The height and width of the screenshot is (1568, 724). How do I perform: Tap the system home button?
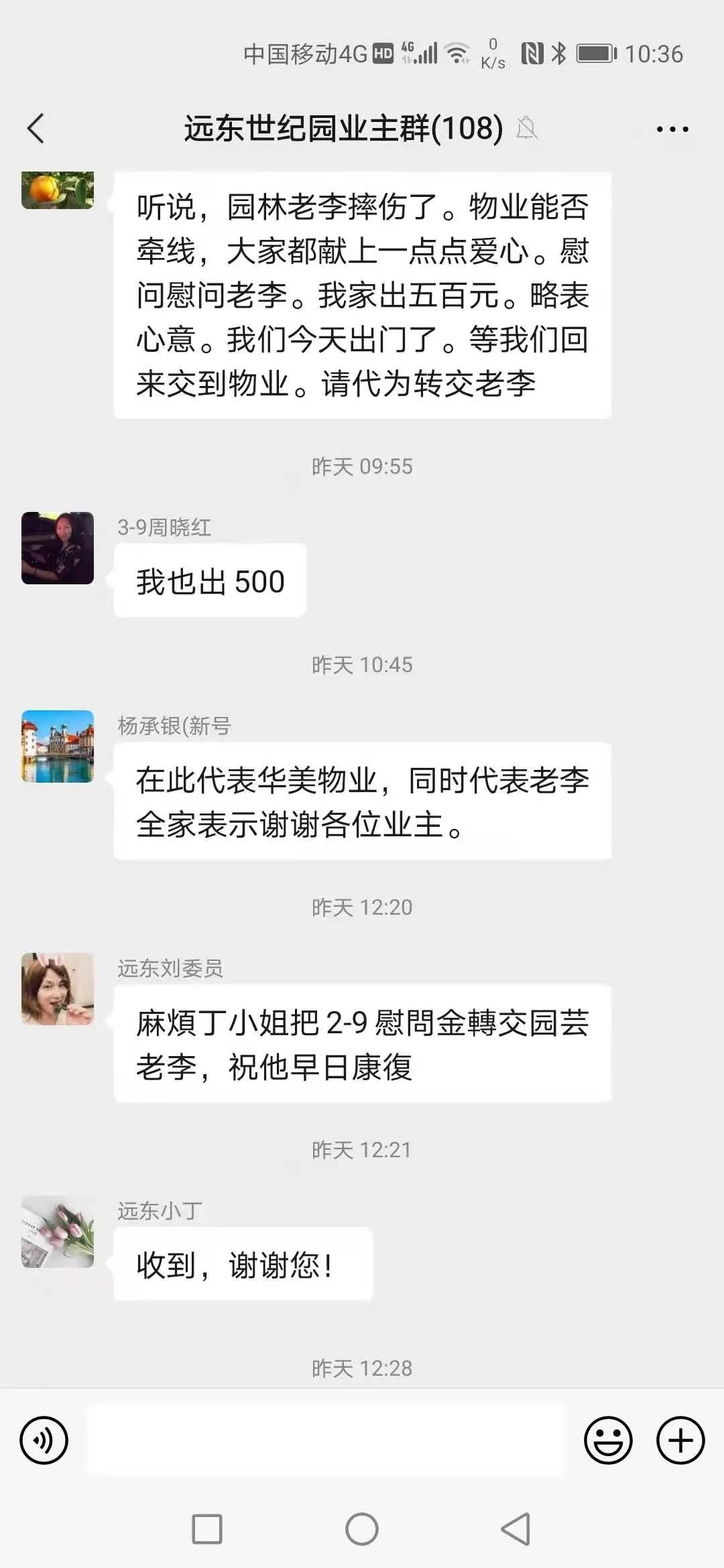(x=362, y=1529)
